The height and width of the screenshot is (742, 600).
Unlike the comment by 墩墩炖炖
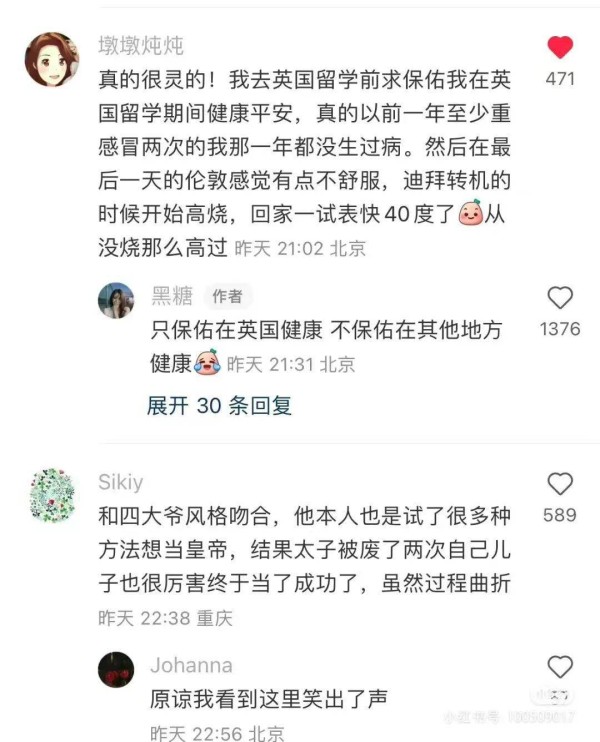click(561, 47)
